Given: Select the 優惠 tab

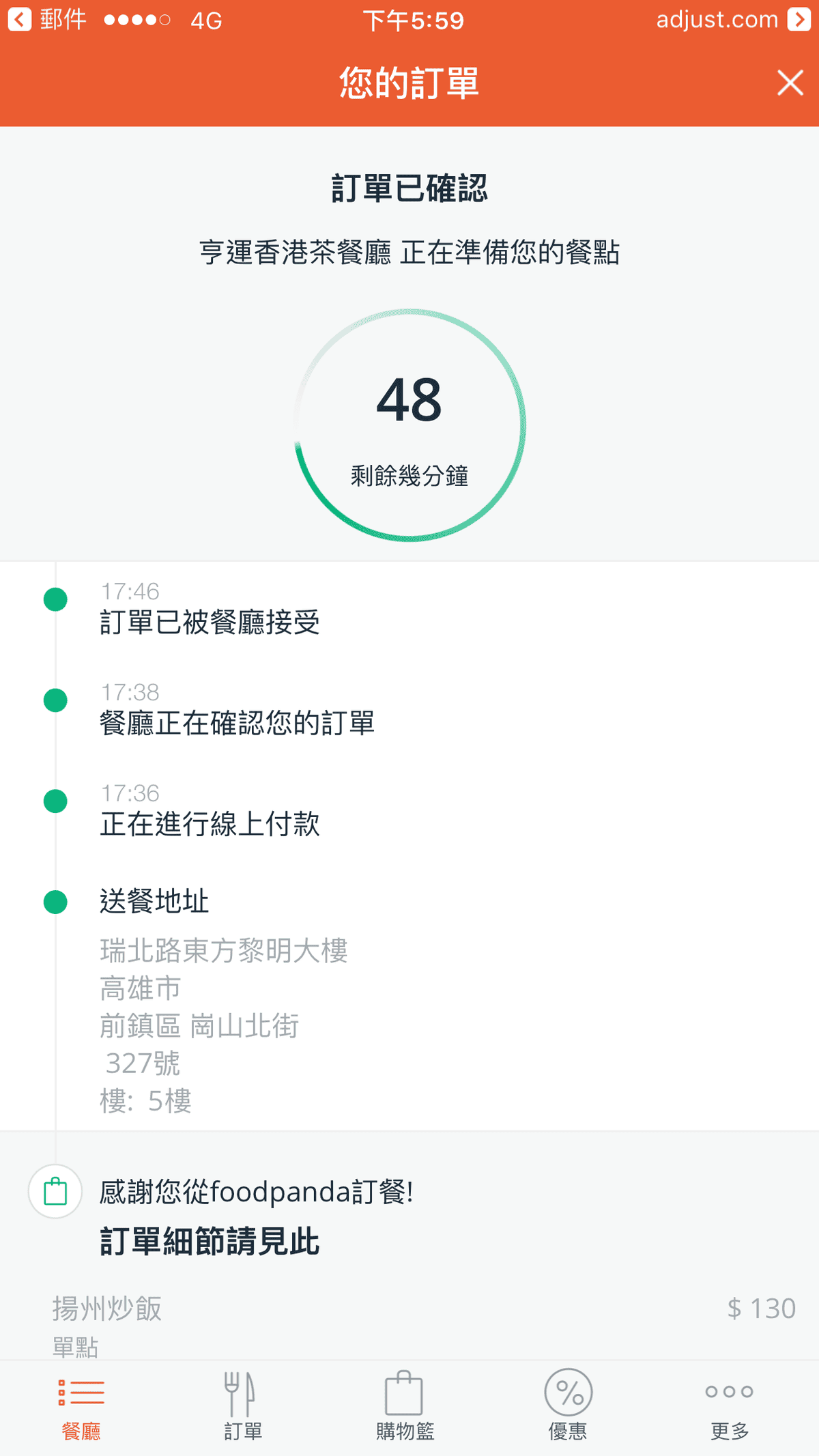Looking at the screenshot, I should pos(568,1406).
